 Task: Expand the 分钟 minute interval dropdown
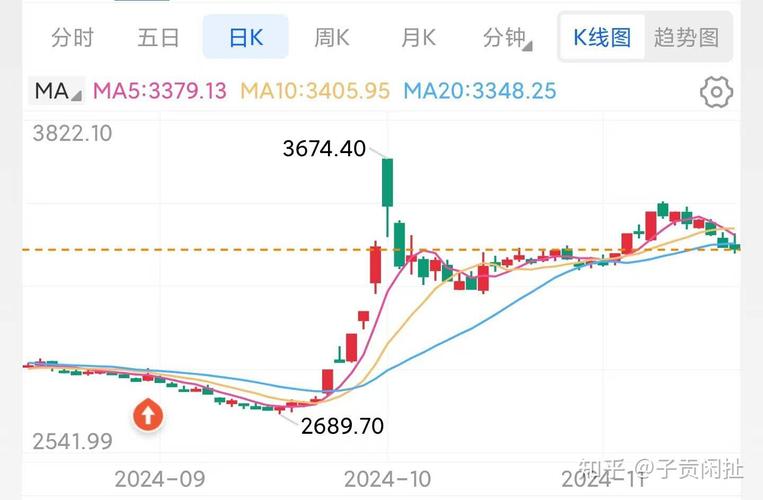[x=506, y=38]
